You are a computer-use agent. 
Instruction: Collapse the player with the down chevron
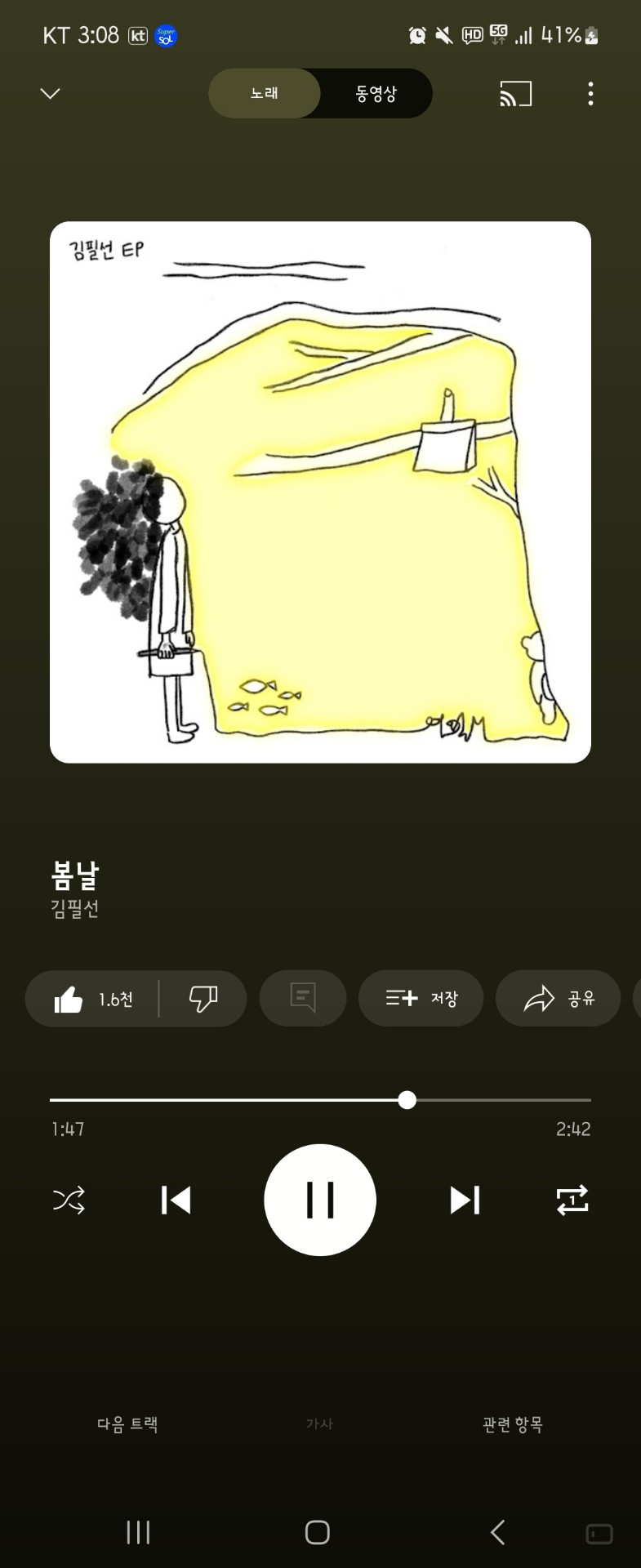coord(50,93)
